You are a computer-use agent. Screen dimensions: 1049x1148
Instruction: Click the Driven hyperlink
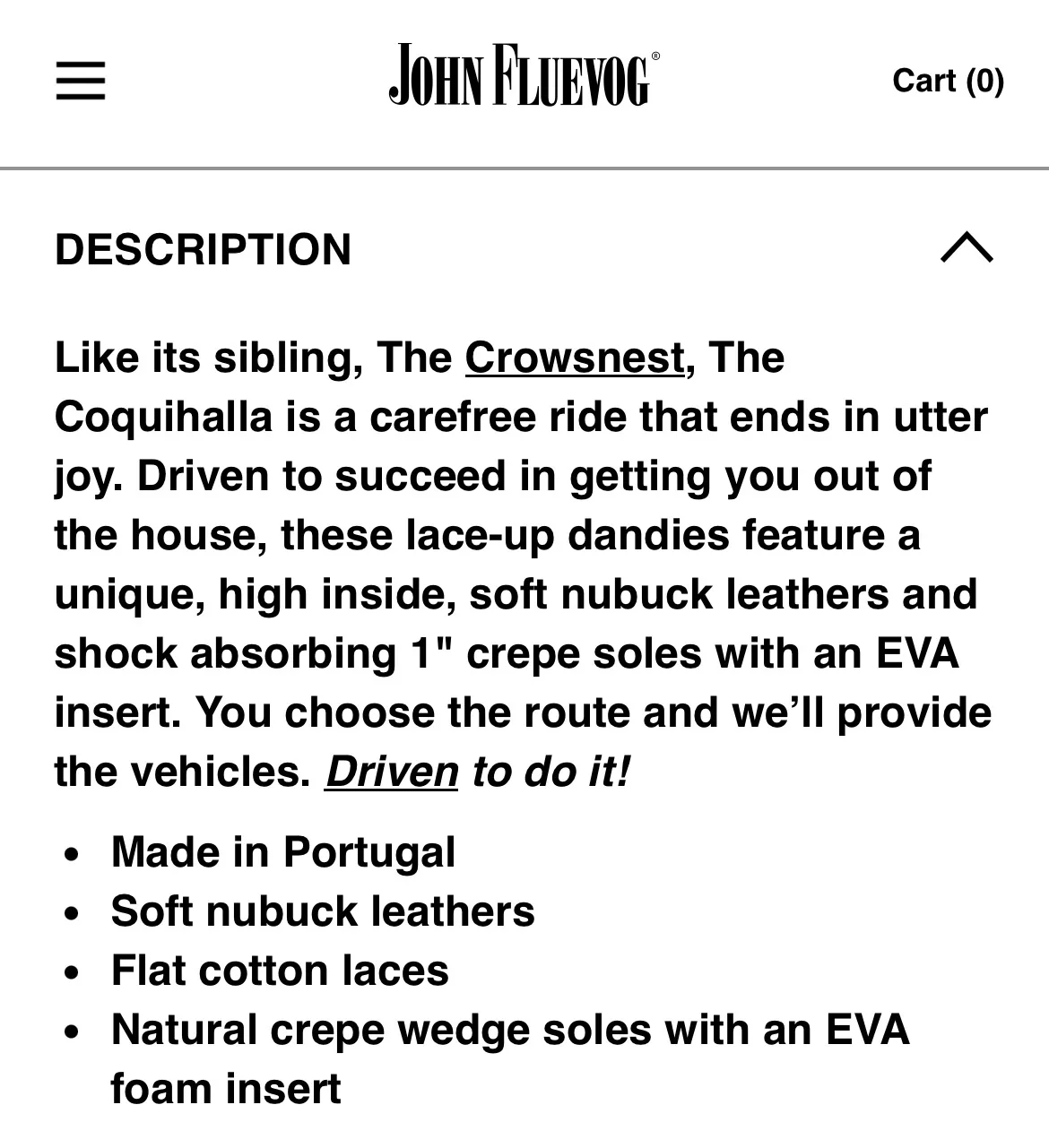[x=392, y=771]
